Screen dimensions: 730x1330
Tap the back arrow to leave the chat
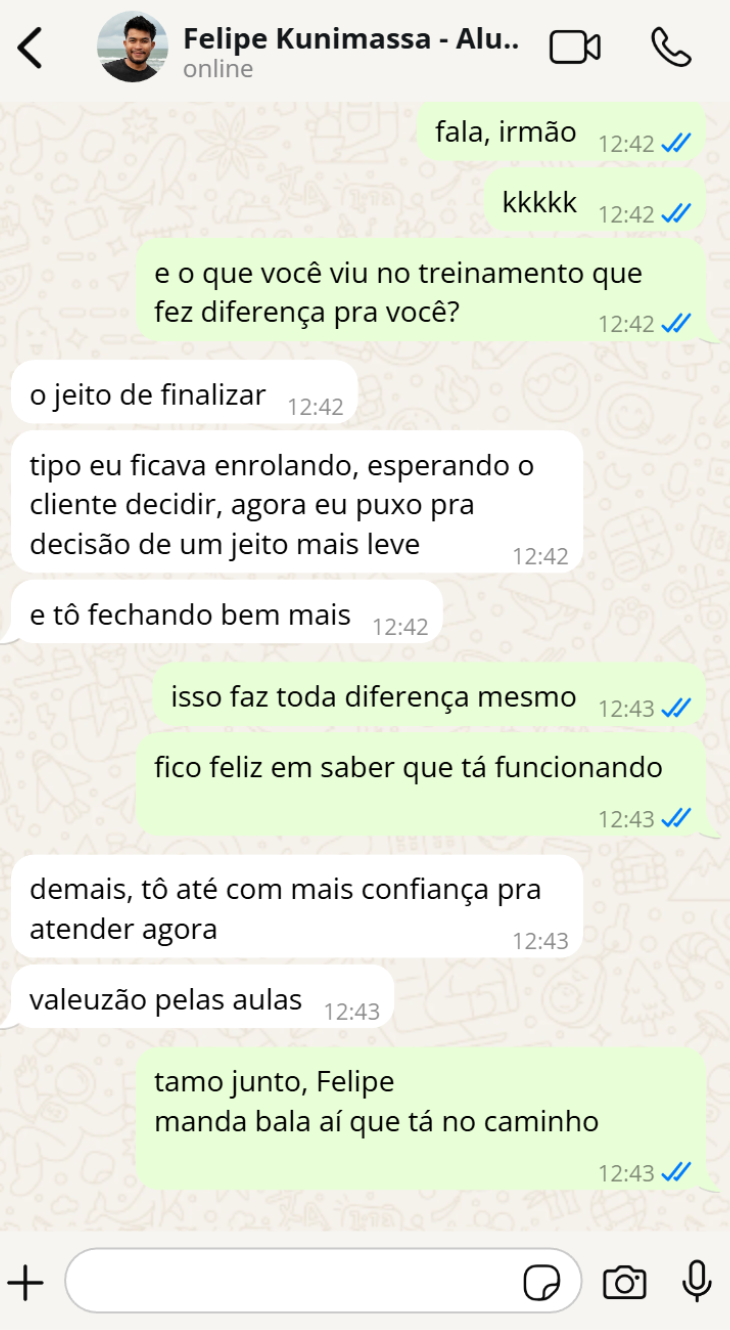point(30,46)
